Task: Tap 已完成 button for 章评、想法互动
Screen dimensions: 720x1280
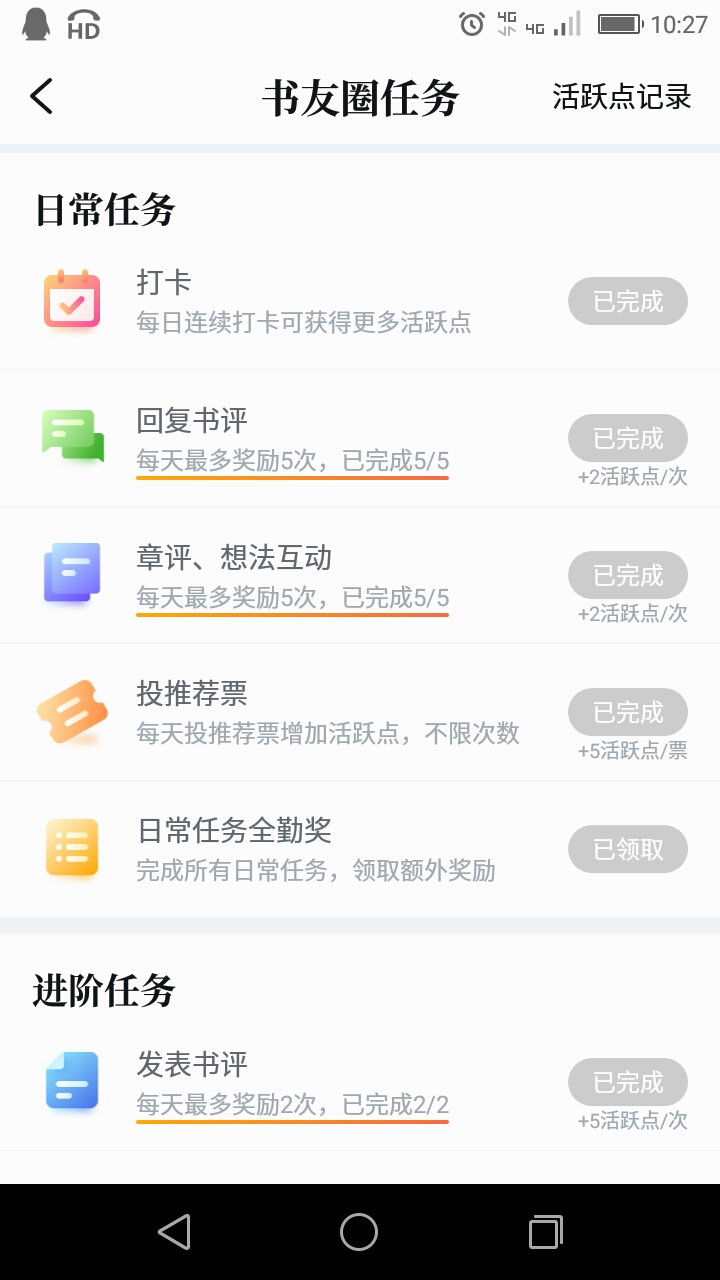Action: pyautogui.click(x=628, y=575)
